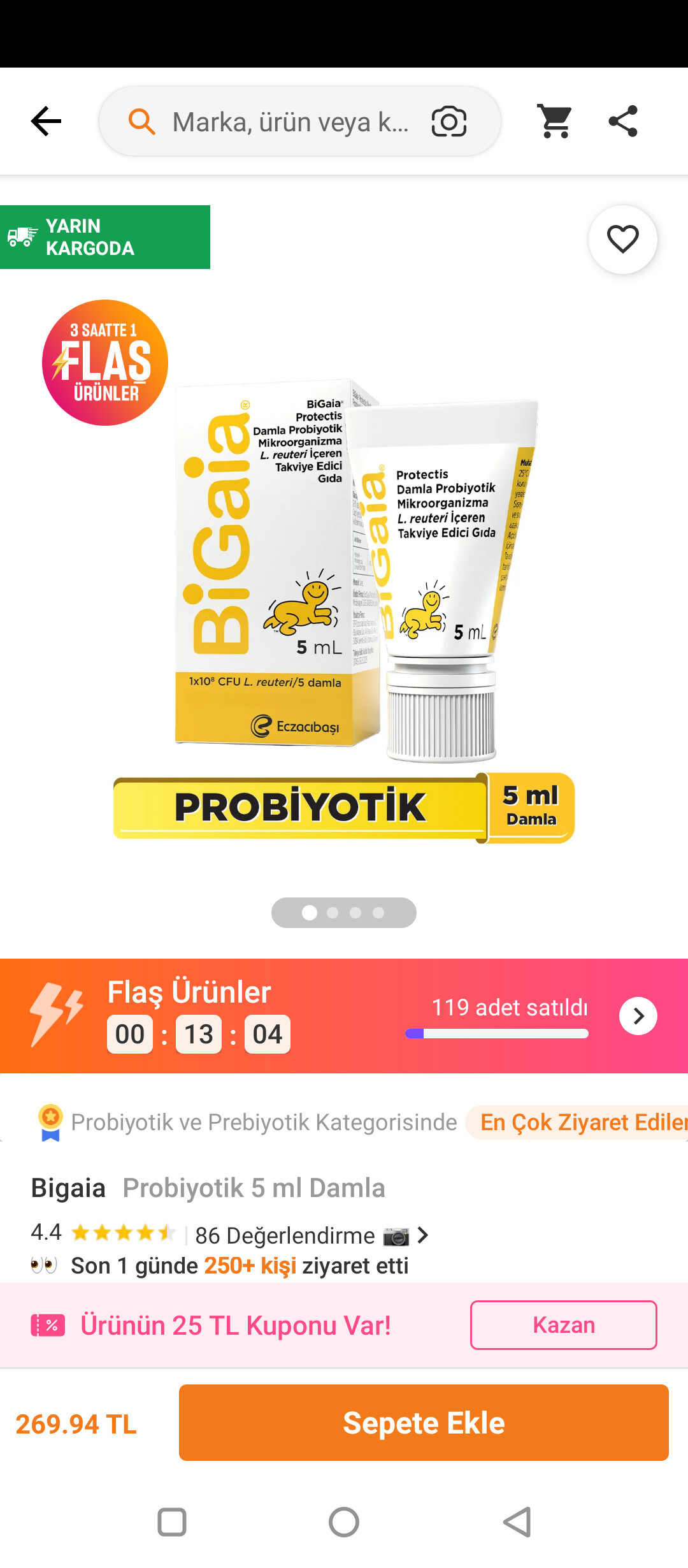Image resolution: width=688 pixels, height=1568 pixels.
Task: Open recent apps from the navigation bar
Action: (172, 1522)
